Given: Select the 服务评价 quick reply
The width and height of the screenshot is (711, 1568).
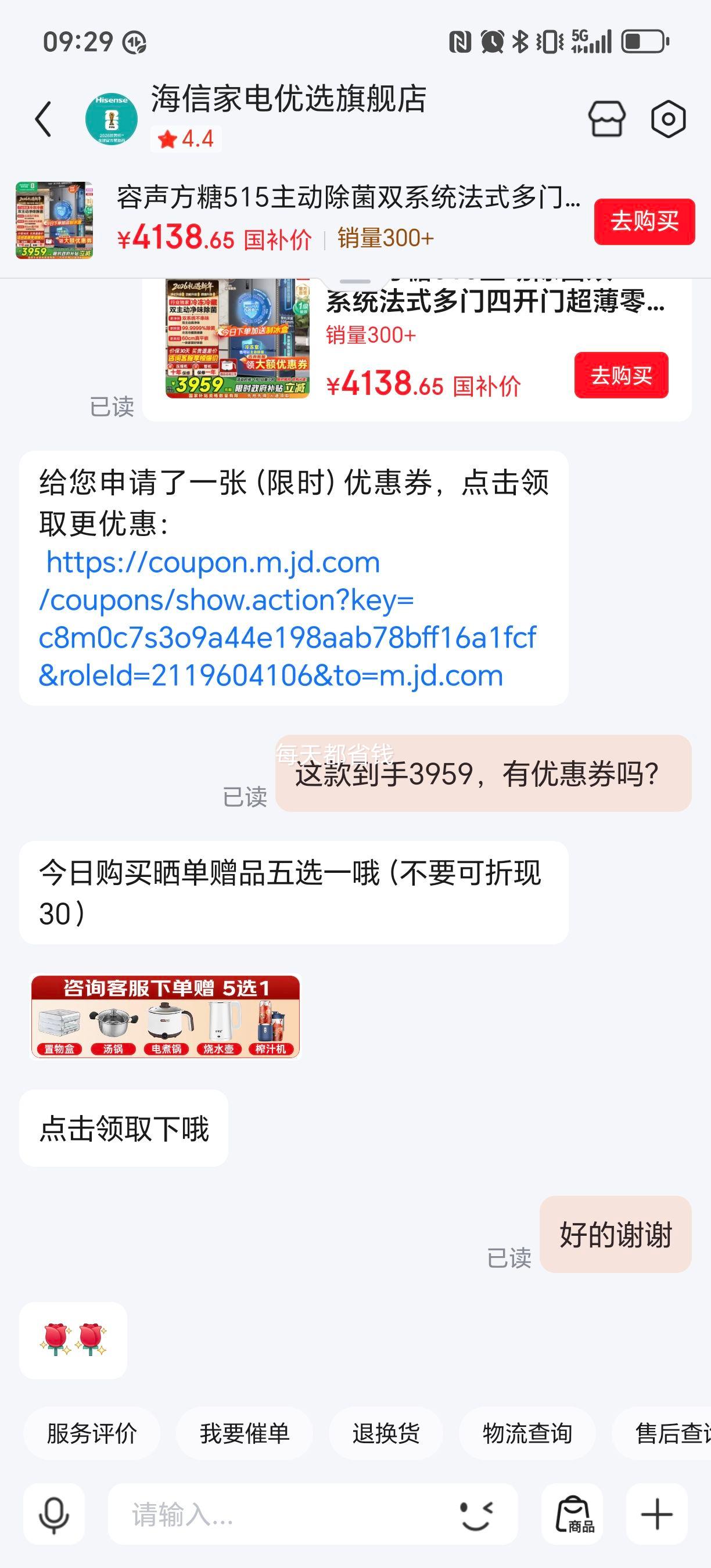Looking at the screenshot, I should (x=92, y=1433).
